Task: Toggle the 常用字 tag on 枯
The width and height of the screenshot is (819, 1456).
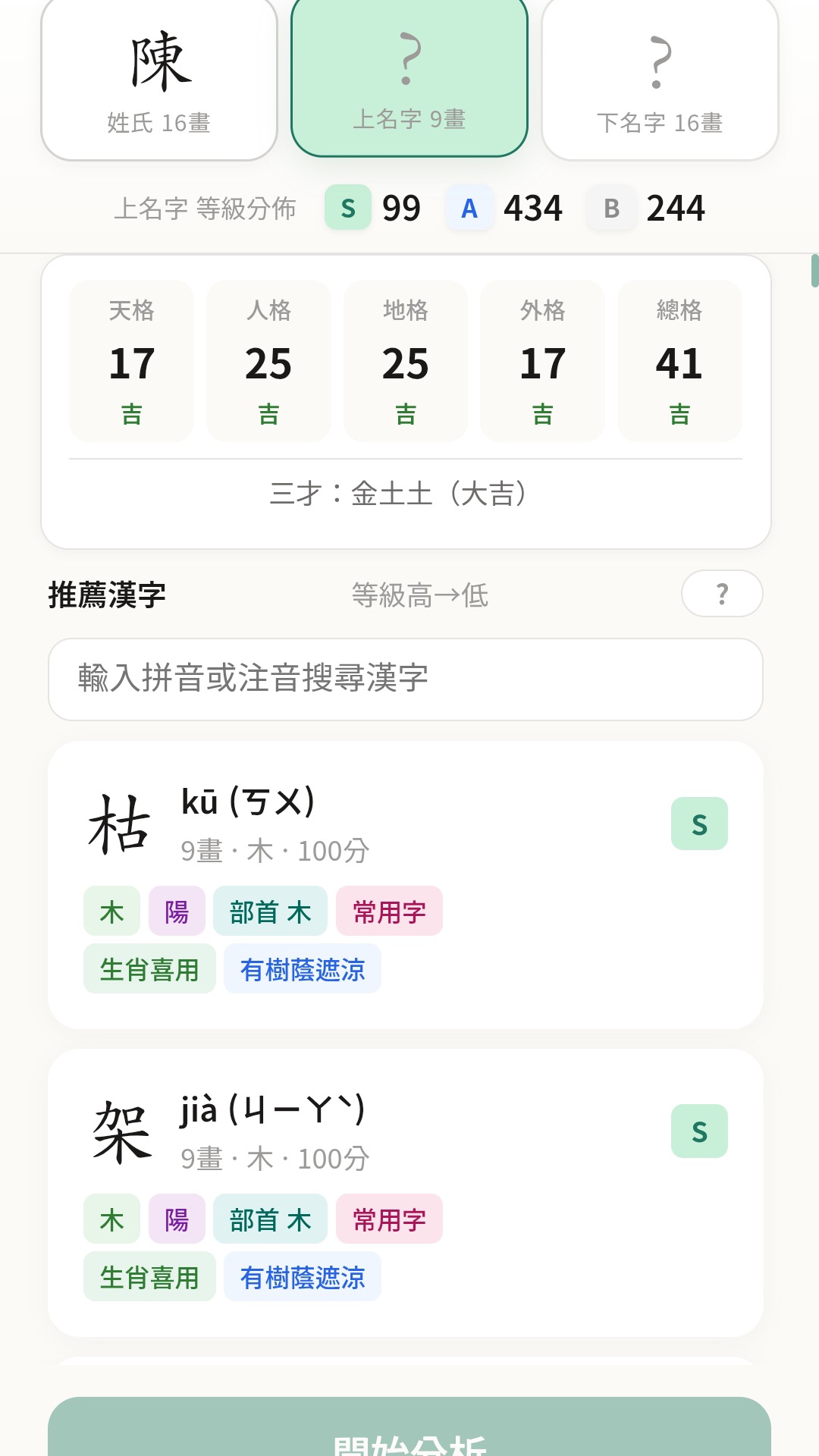Action: 389,912
